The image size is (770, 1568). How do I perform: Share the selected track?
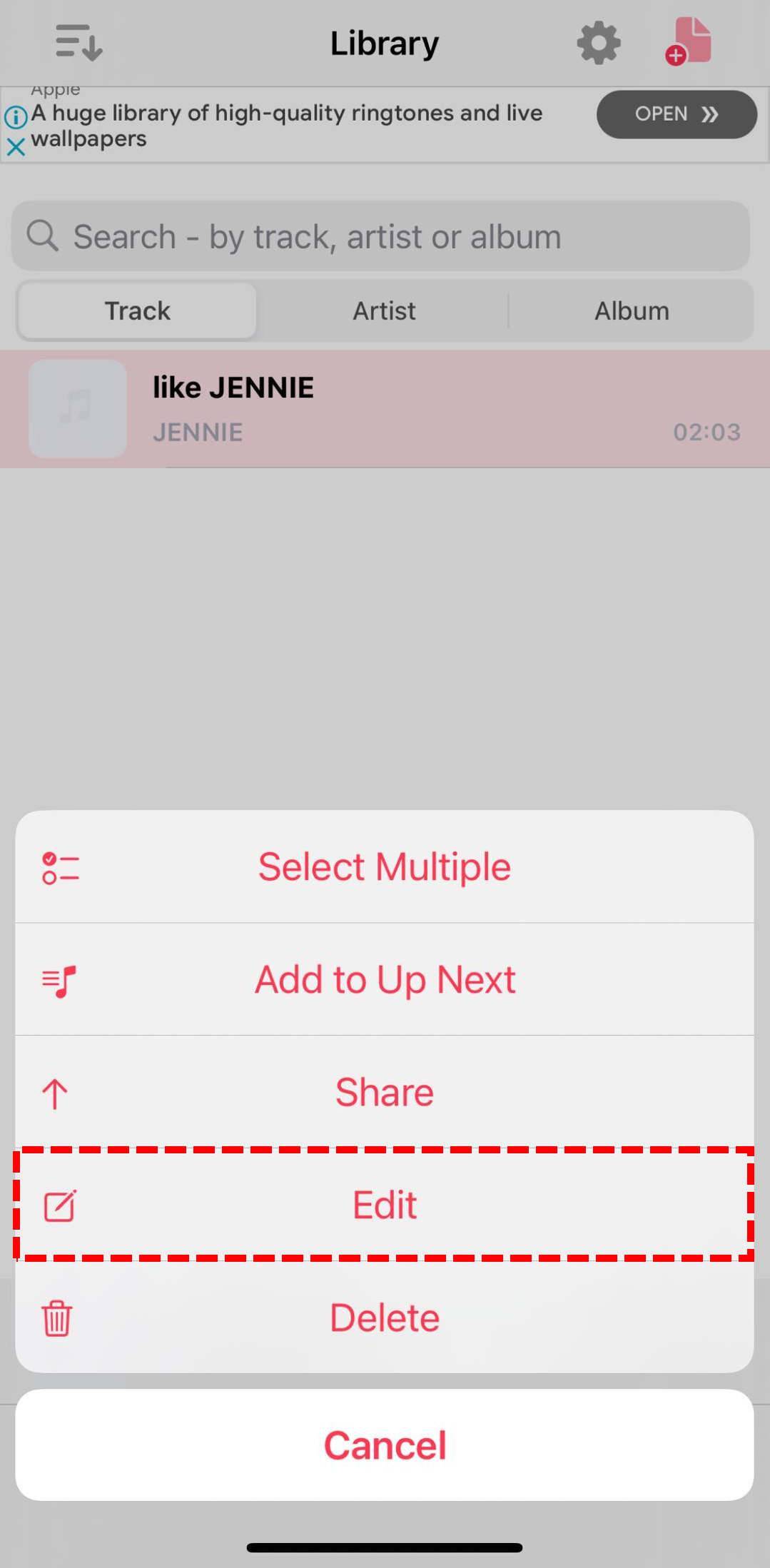[x=384, y=1092]
